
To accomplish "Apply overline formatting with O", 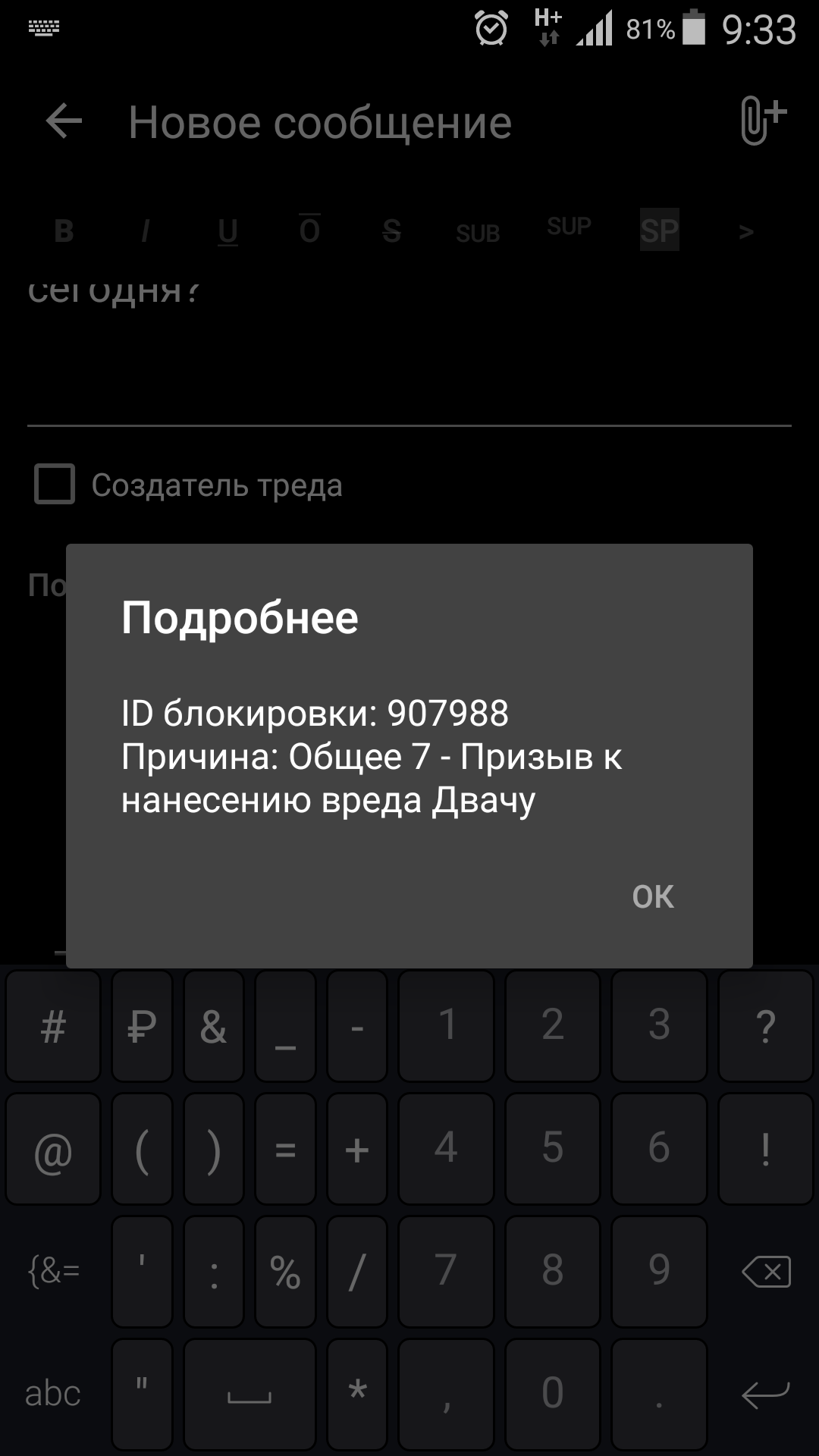I will (309, 231).
